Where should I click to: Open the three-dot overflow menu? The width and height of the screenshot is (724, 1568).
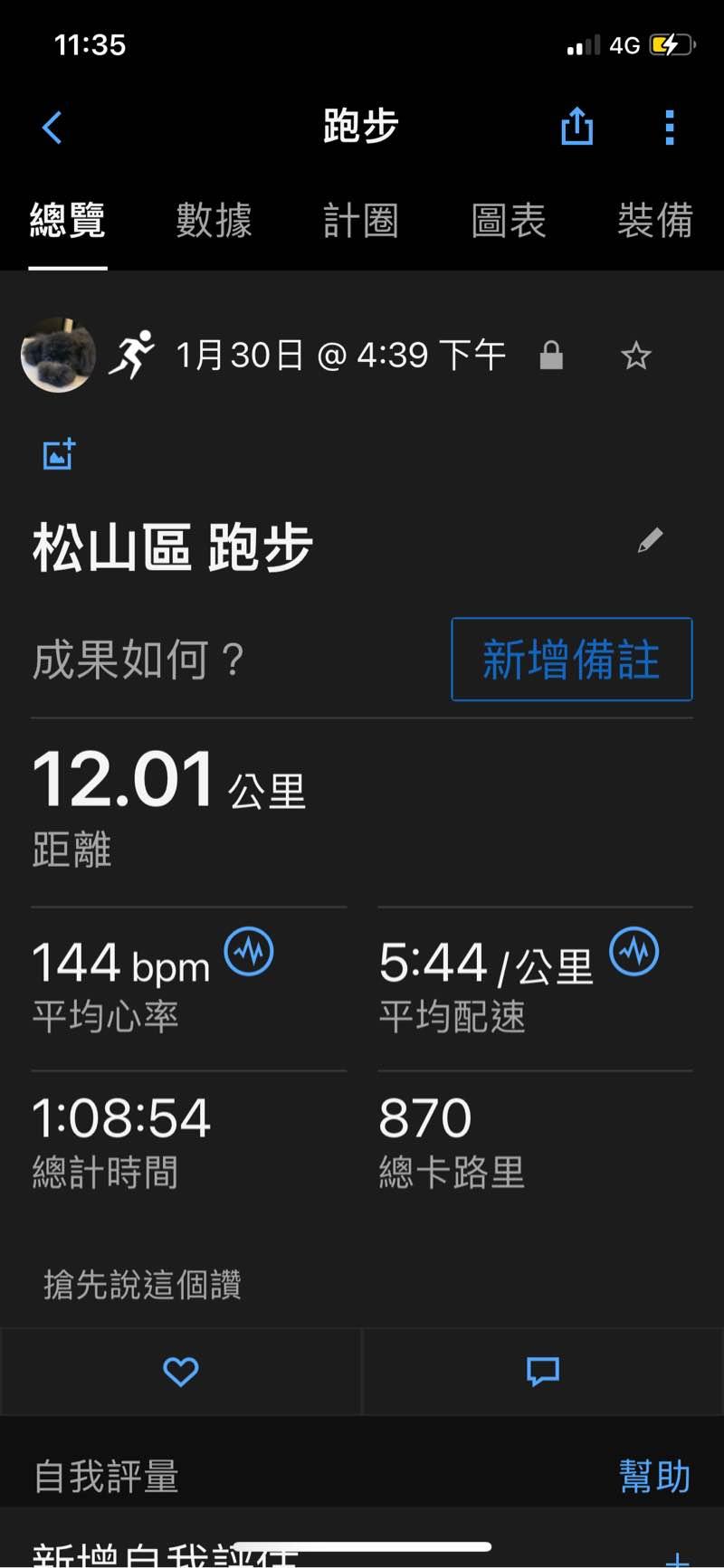pos(670,128)
